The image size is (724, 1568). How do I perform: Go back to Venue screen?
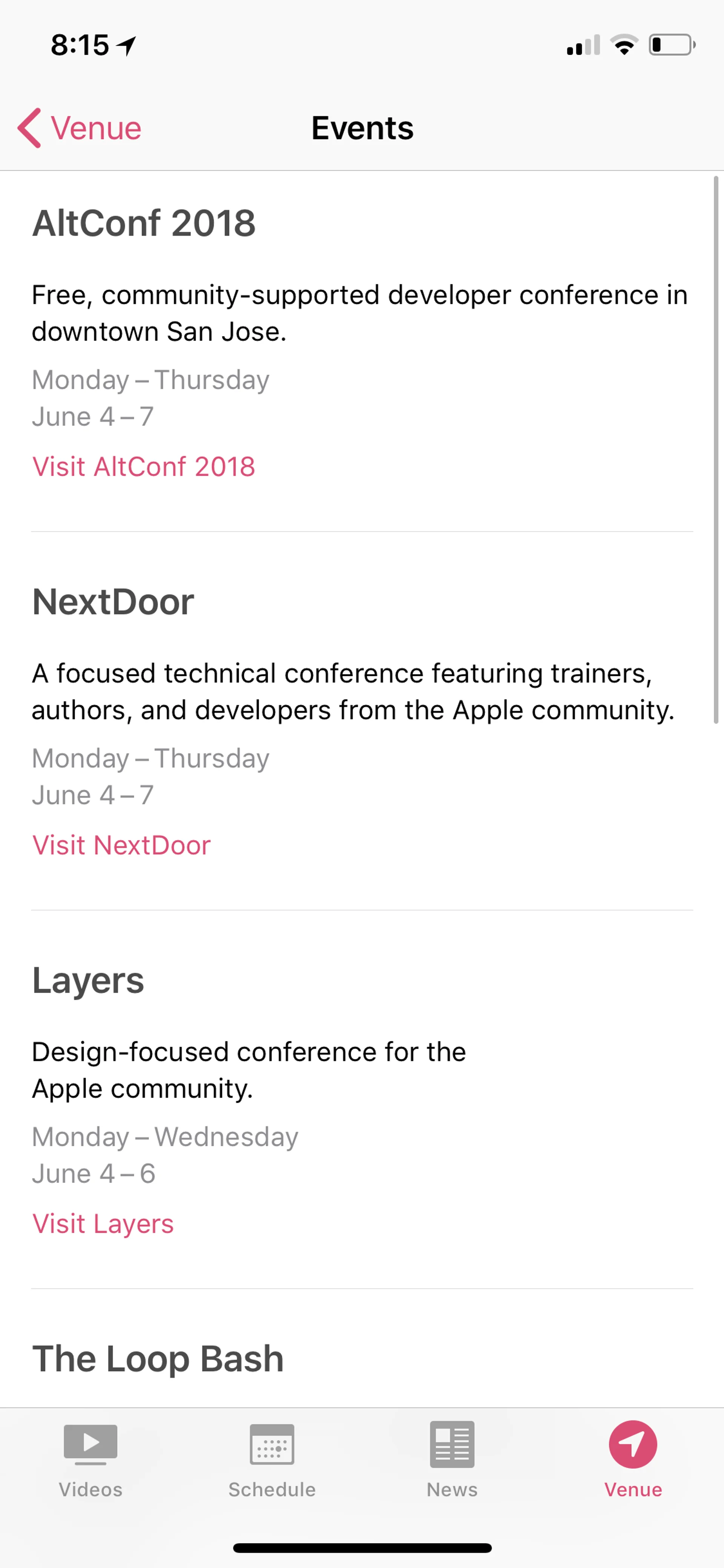click(x=80, y=128)
